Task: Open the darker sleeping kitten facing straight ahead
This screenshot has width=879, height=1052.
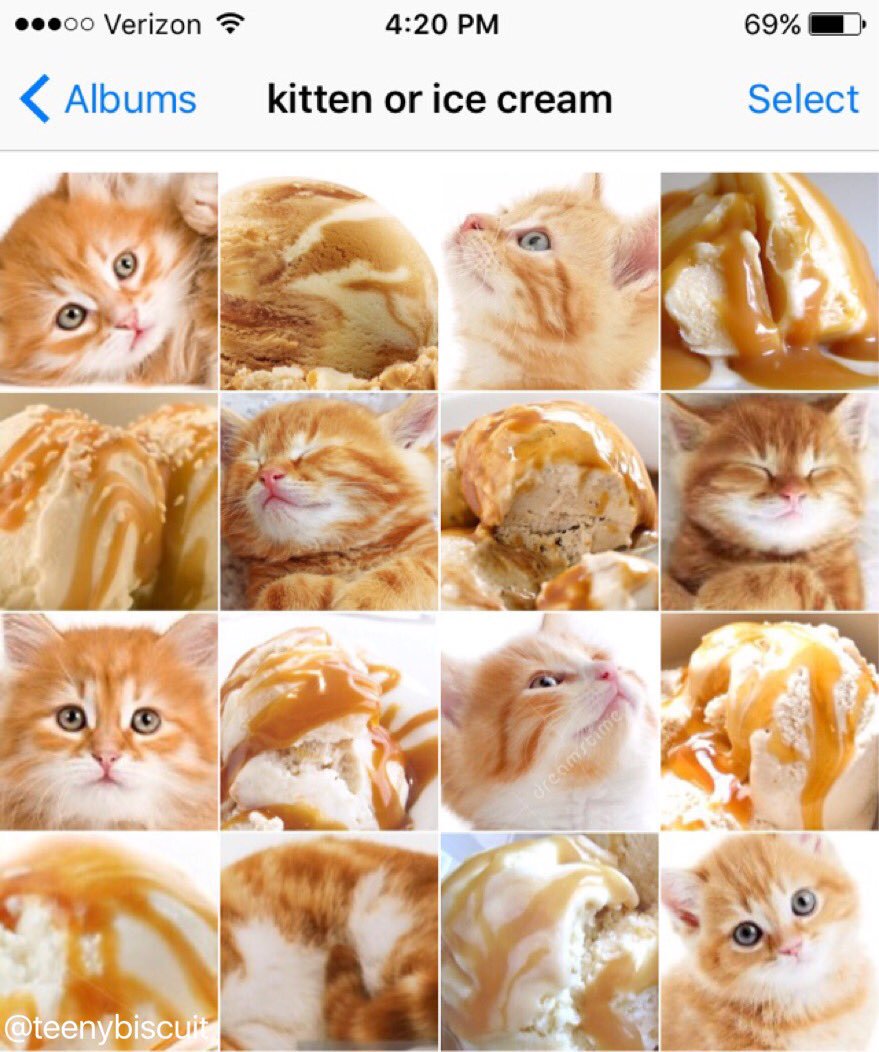Action: (x=769, y=501)
